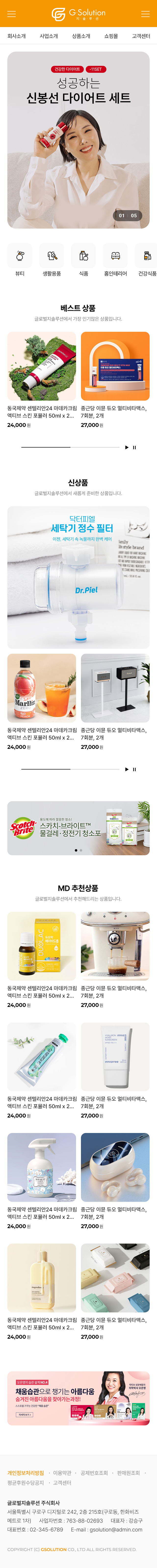The height and width of the screenshot is (1568, 157).
Task: Open 판매원조회 footer link
Action: [128, 1473]
